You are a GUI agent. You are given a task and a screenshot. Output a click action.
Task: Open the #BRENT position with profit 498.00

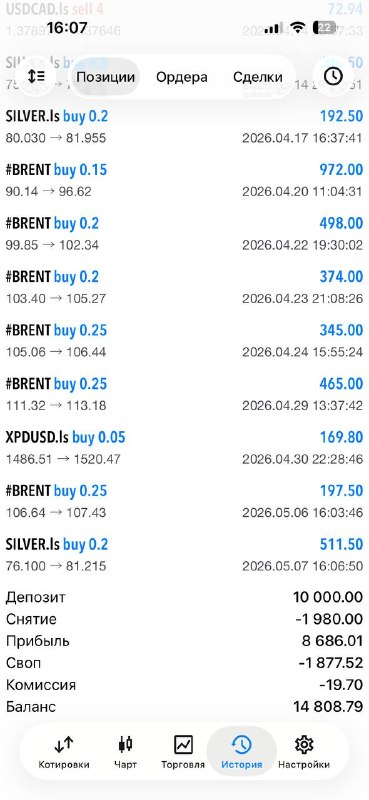pos(184,234)
